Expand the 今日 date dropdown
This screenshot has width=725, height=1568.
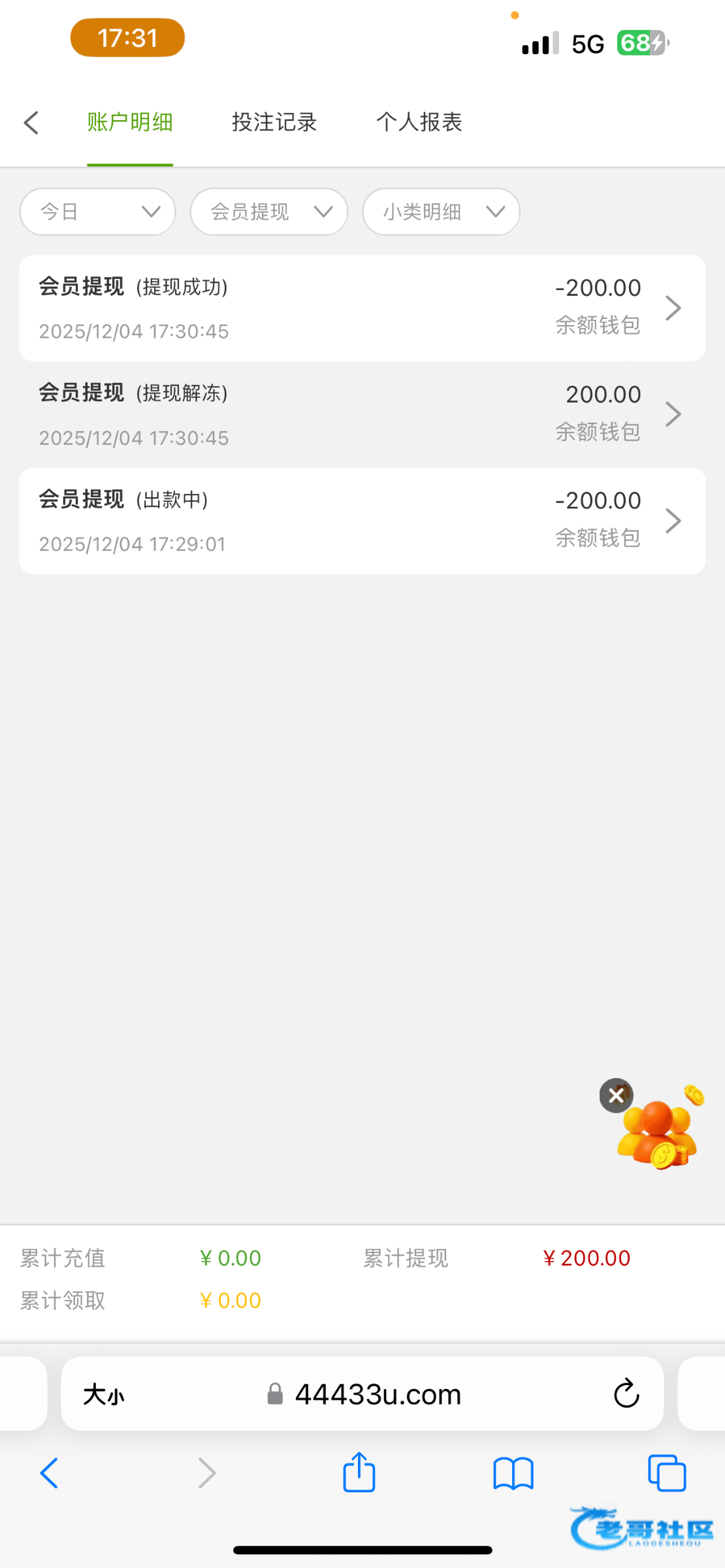coord(98,212)
